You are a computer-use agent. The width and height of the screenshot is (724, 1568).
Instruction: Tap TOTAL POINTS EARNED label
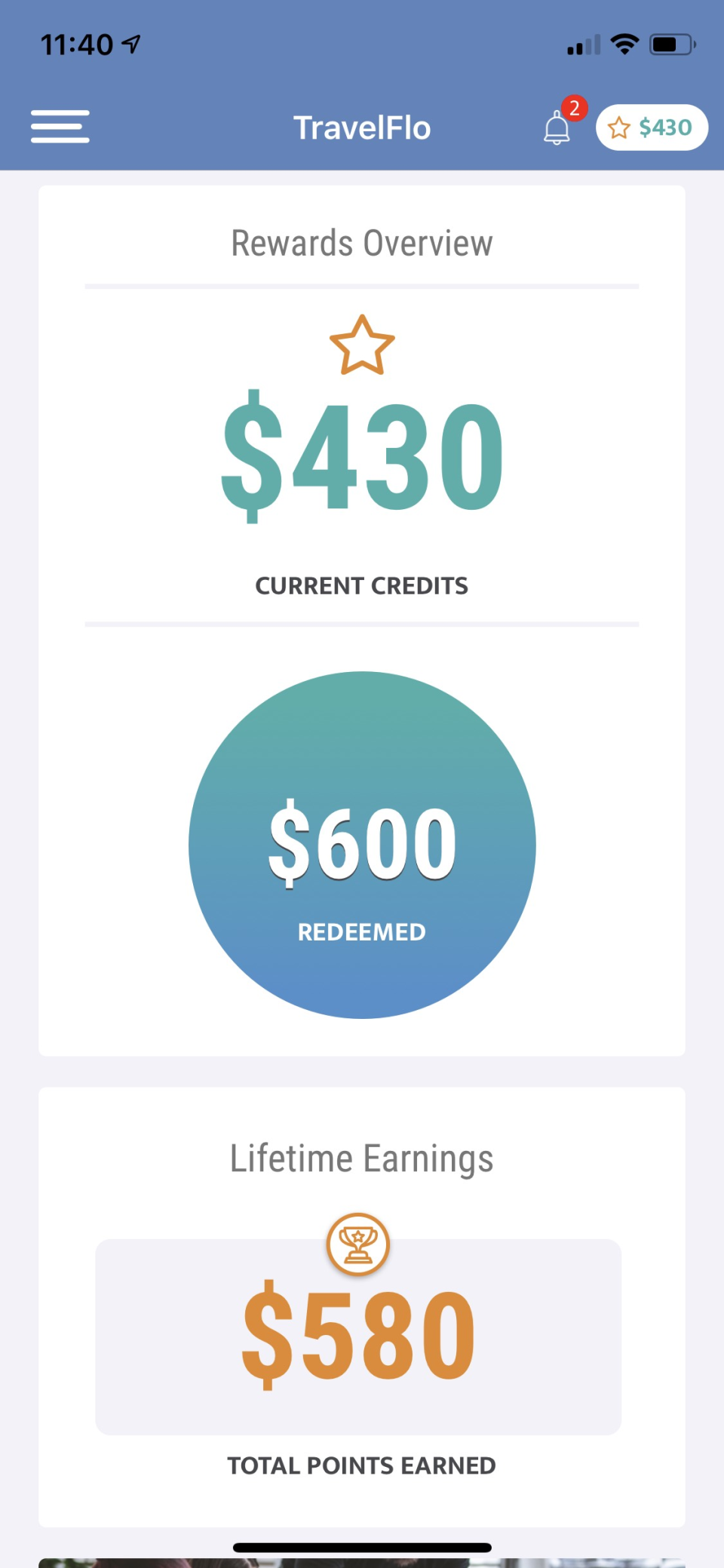[x=362, y=1465]
